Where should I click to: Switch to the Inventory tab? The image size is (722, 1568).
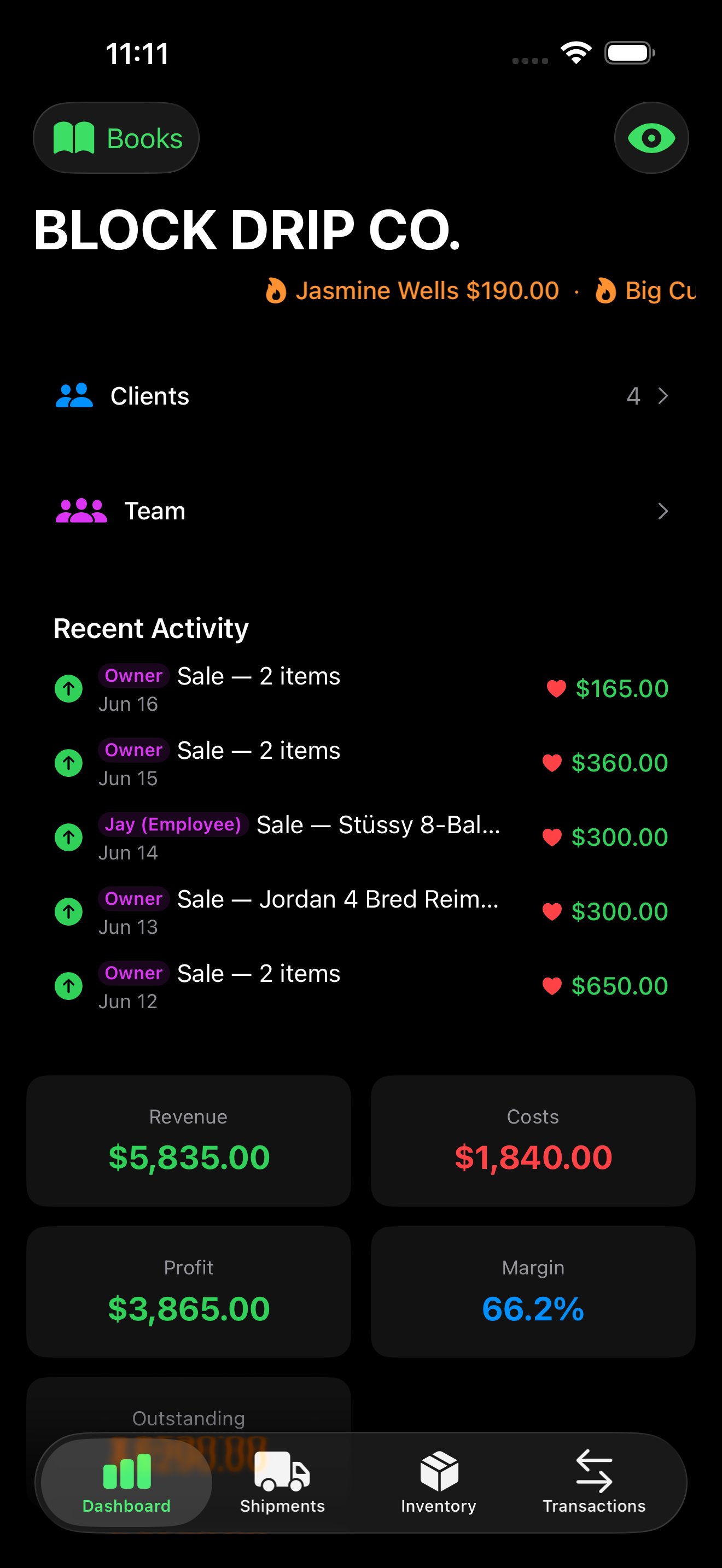click(x=438, y=1482)
